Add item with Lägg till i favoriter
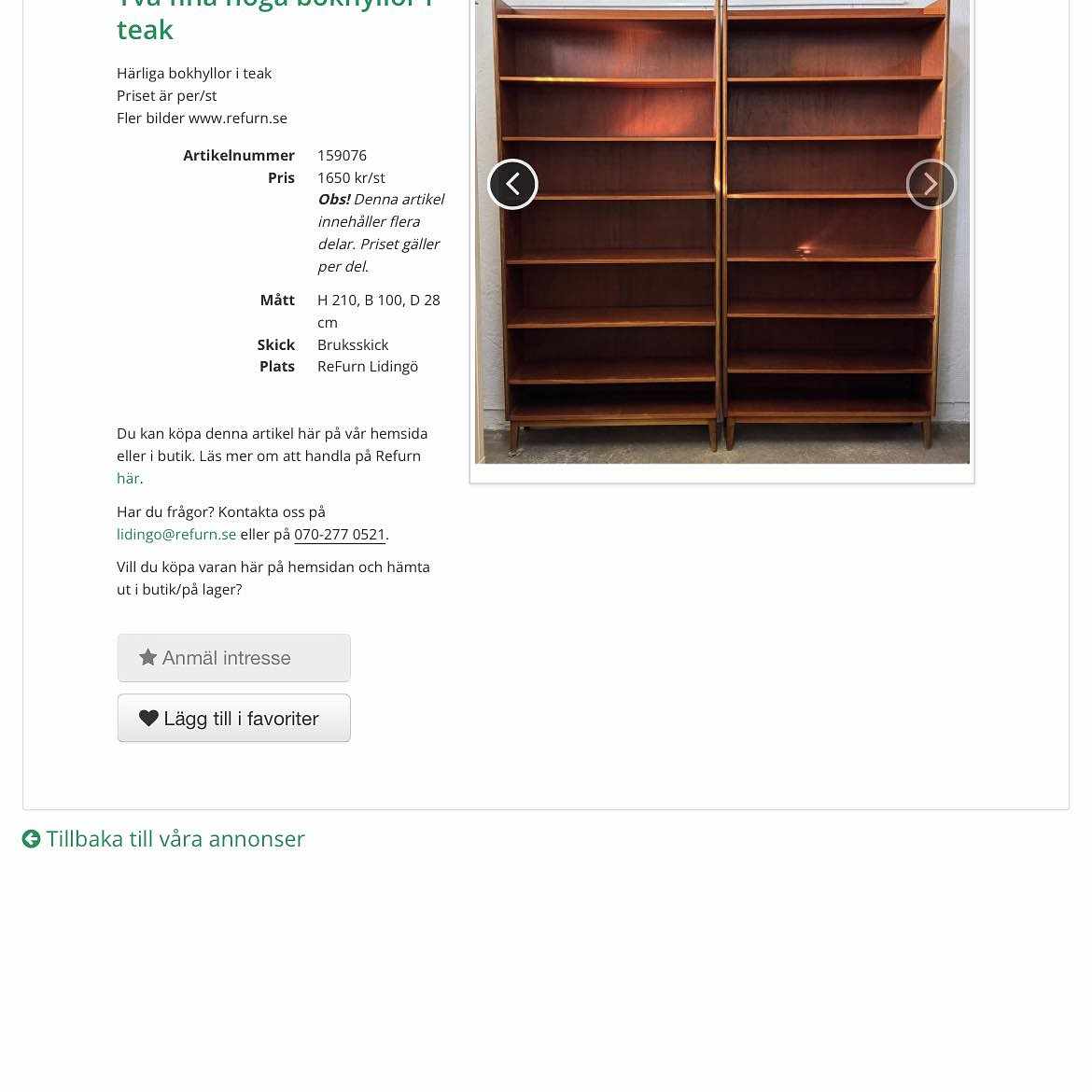The width and height of the screenshot is (1092, 1092). click(x=233, y=718)
